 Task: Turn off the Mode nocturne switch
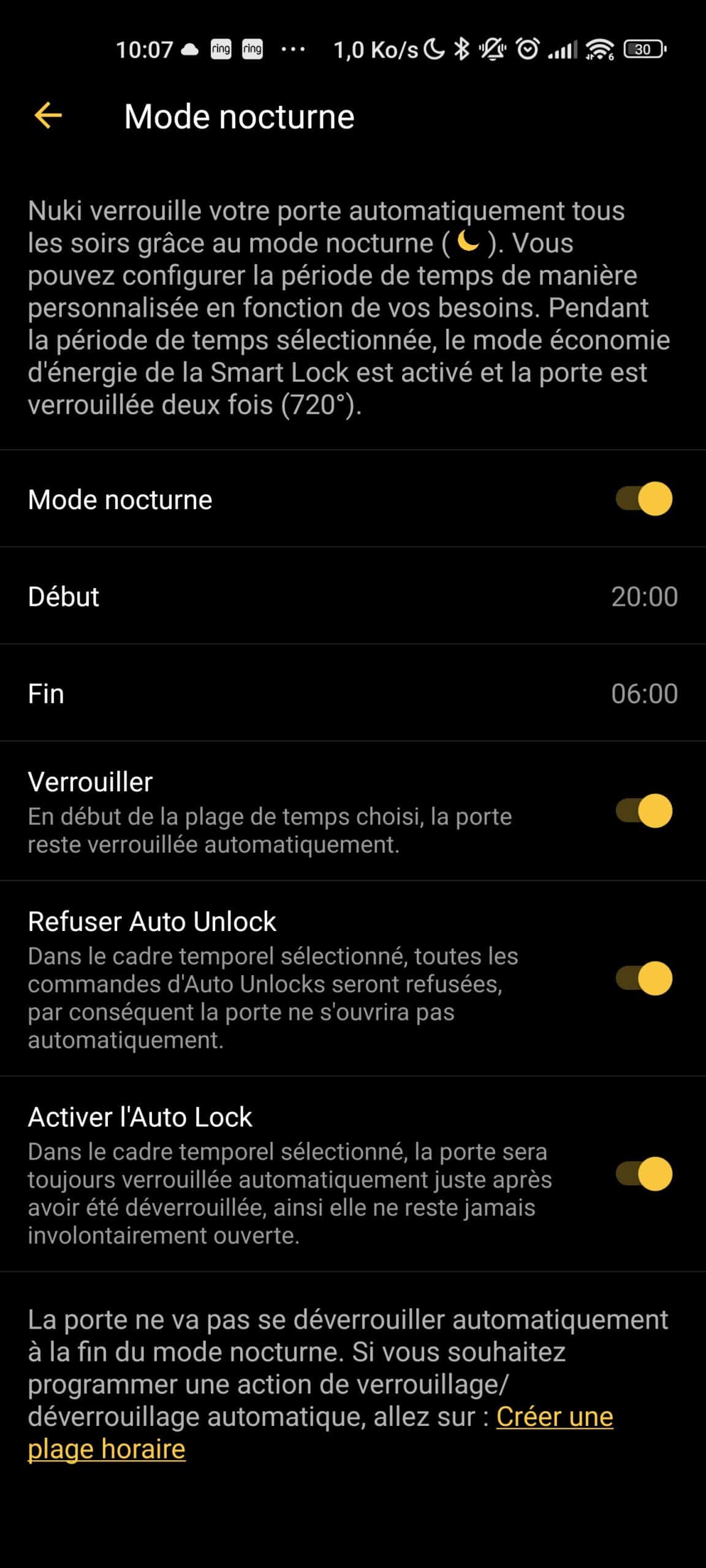(643, 499)
